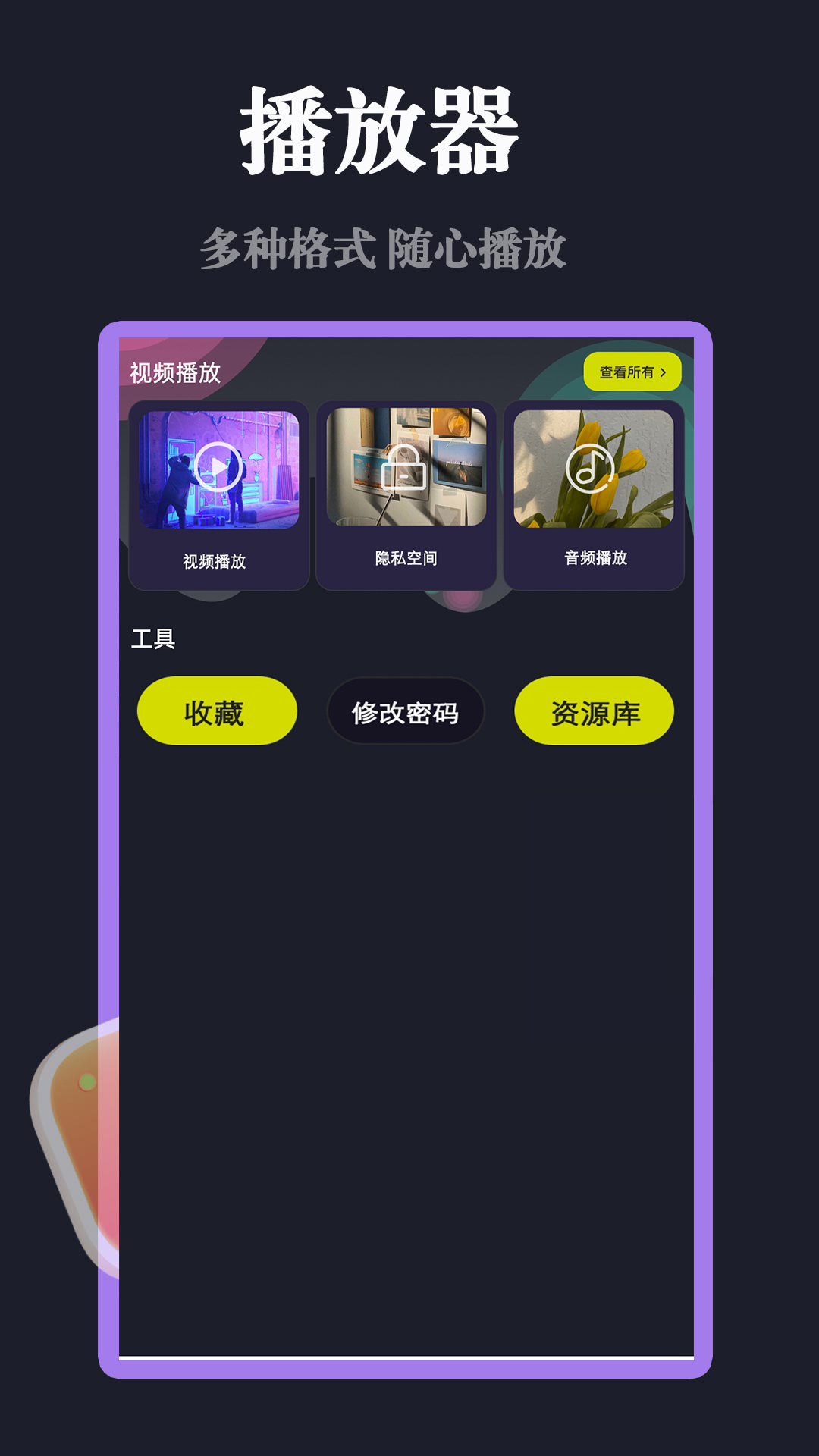Expand all videos via 查看所有 chevron

(x=665, y=372)
